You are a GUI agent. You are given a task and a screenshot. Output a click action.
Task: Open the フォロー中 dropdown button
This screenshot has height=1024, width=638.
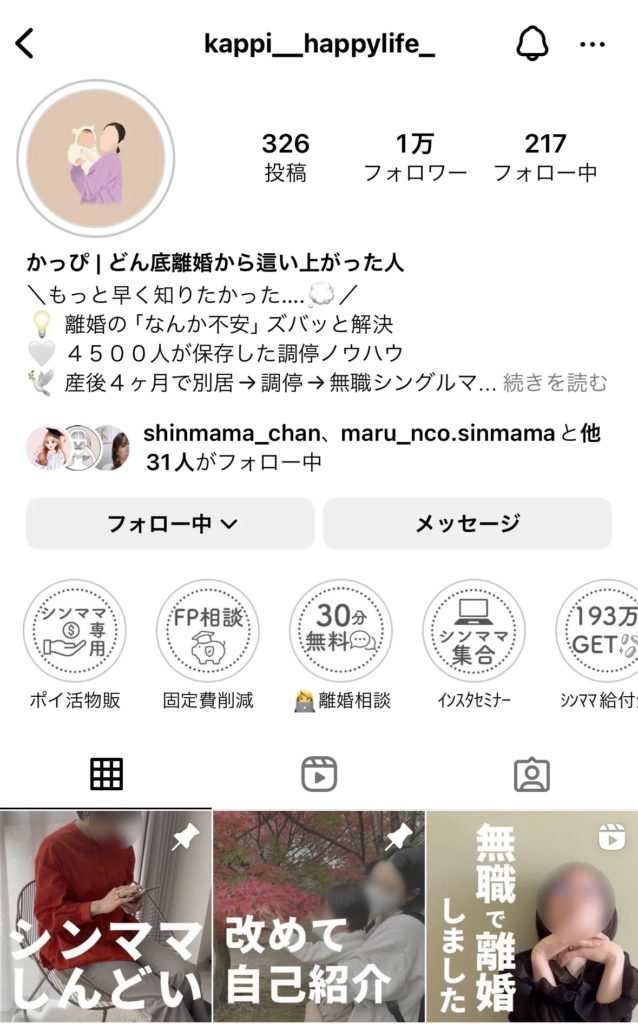click(170, 523)
